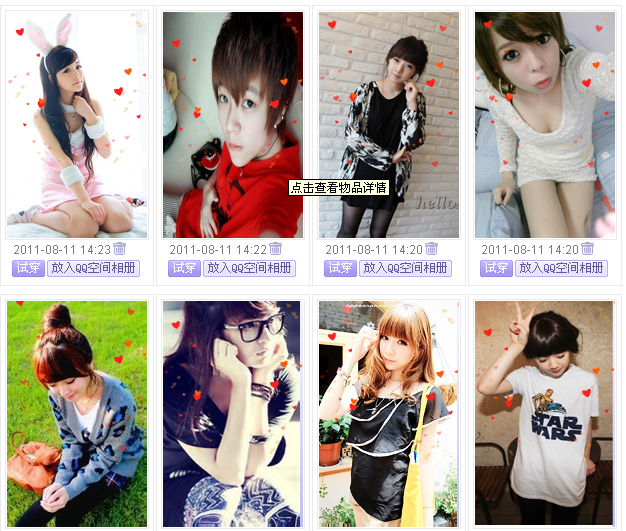Viewport: 626px width, 531px height.
Task: Tap 试穿 under the 14:23 photo
Action: coord(28,268)
